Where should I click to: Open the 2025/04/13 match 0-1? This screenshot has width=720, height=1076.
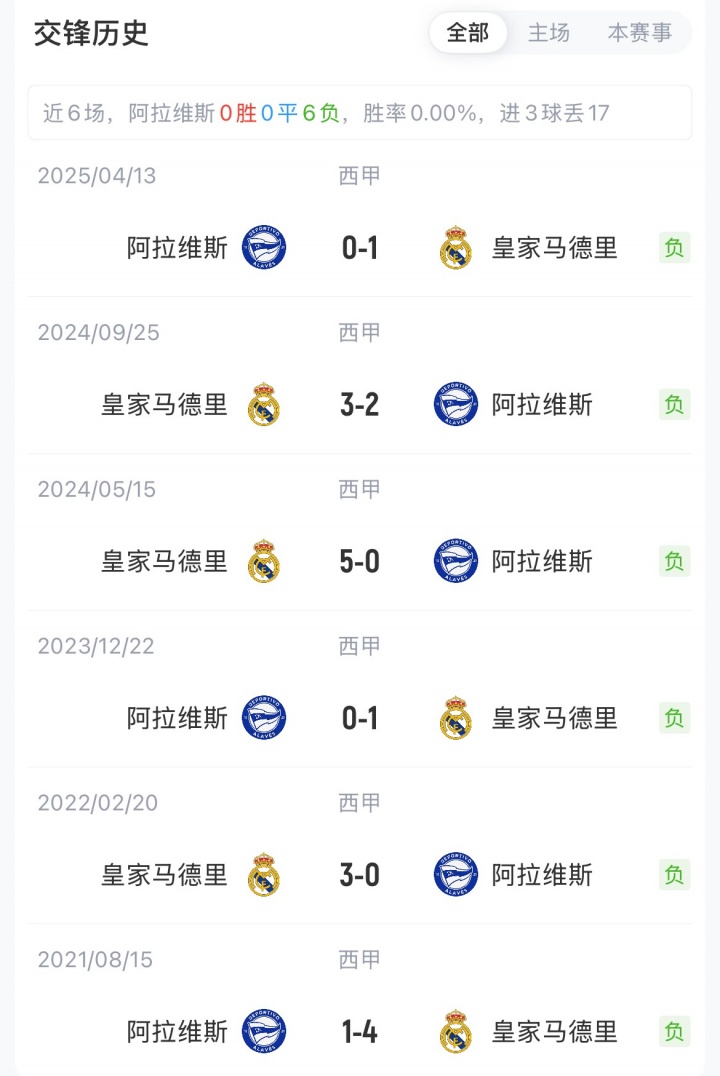[360, 248]
